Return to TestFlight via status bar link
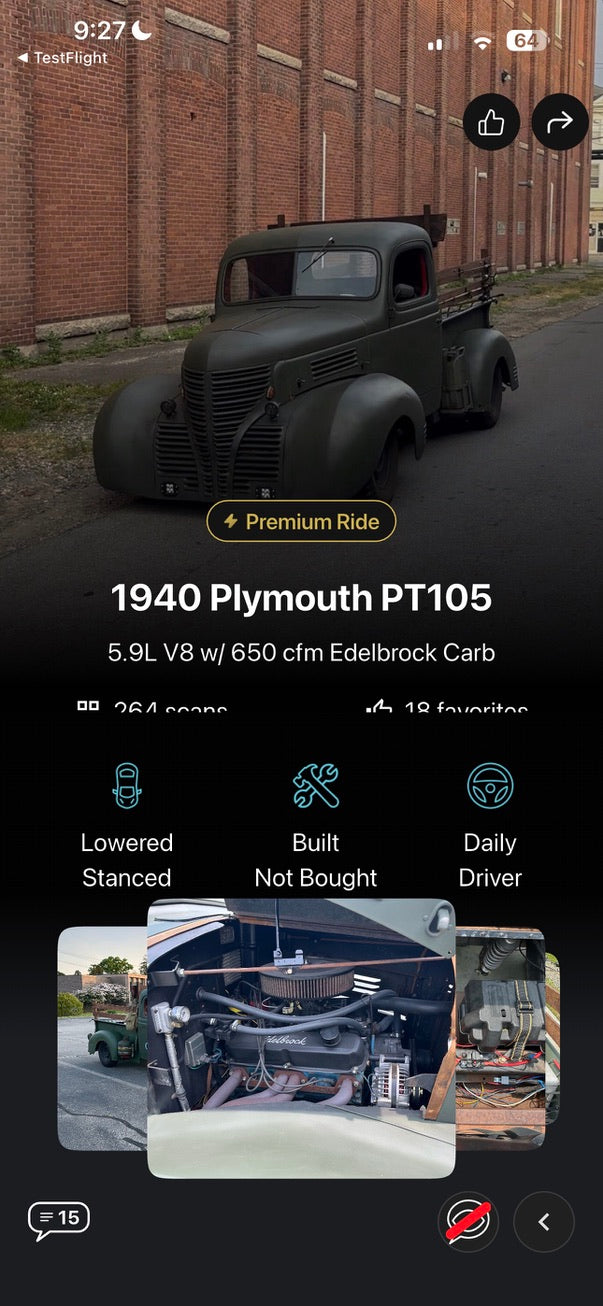The image size is (603, 1306). [x=62, y=58]
